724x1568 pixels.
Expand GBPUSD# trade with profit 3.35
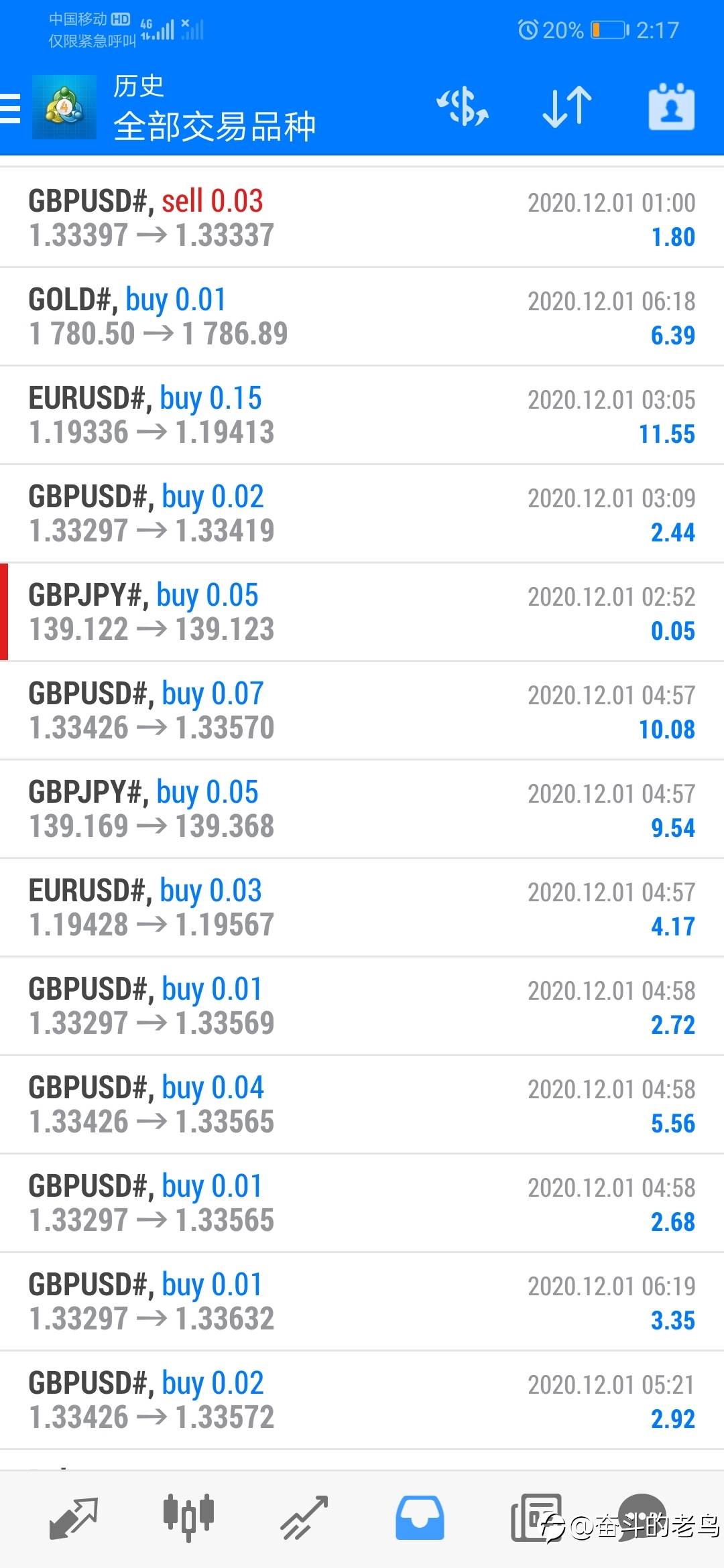click(x=362, y=1301)
